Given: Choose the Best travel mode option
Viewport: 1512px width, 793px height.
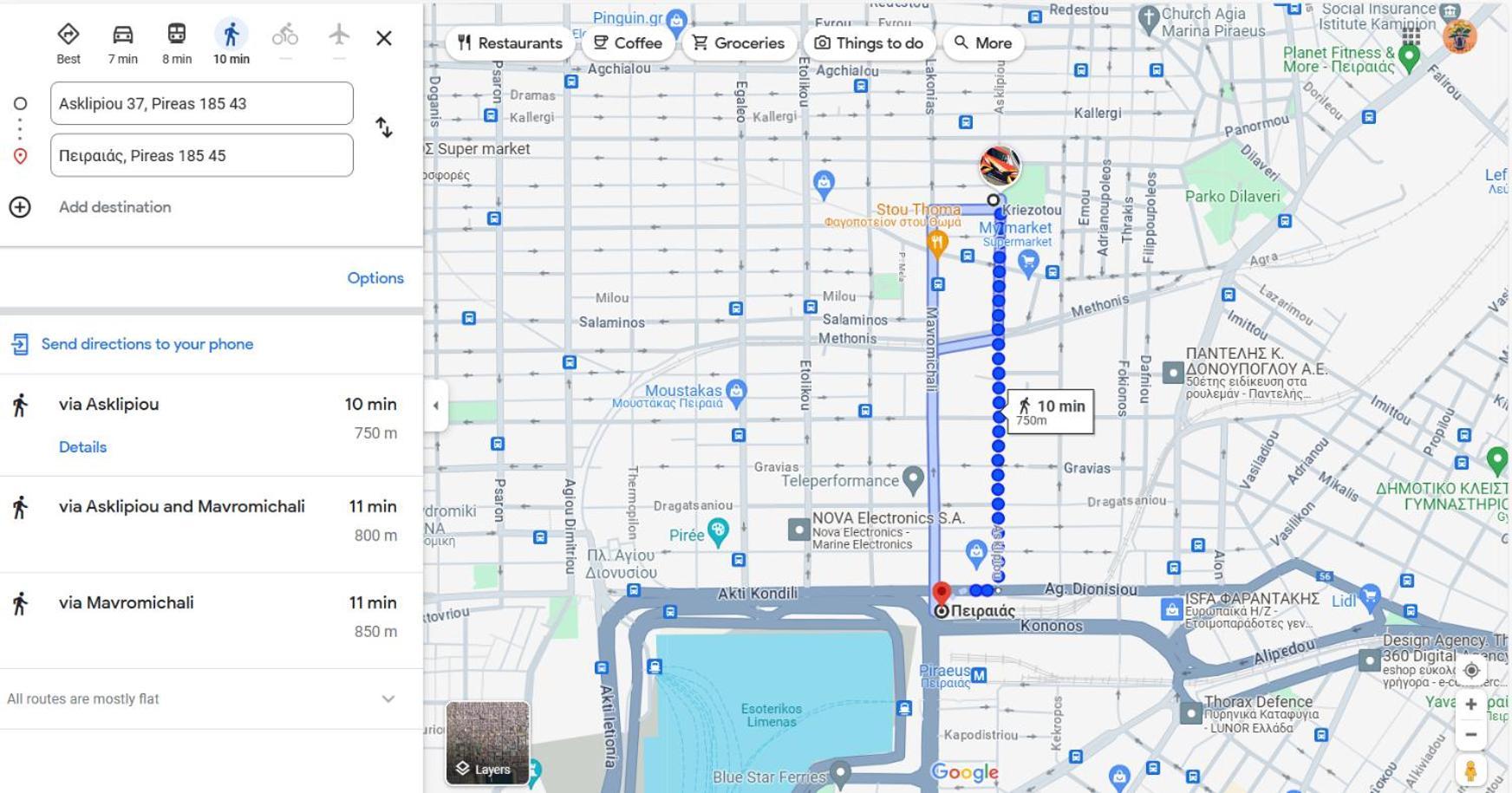Looking at the screenshot, I should (x=68, y=42).
